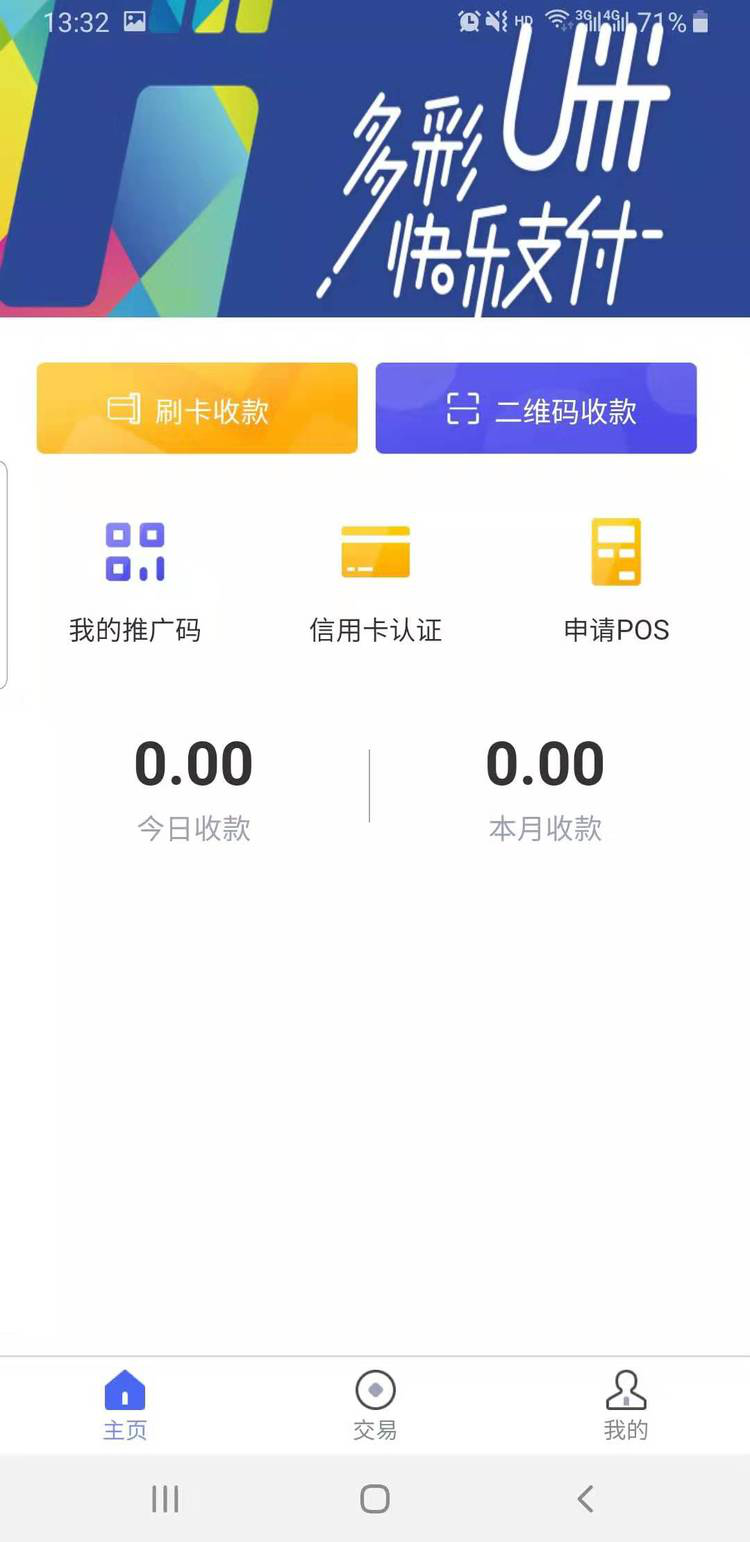Click the scan-frame icon on 二维码收款
Viewport: 750px width, 1542px height.
point(462,407)
